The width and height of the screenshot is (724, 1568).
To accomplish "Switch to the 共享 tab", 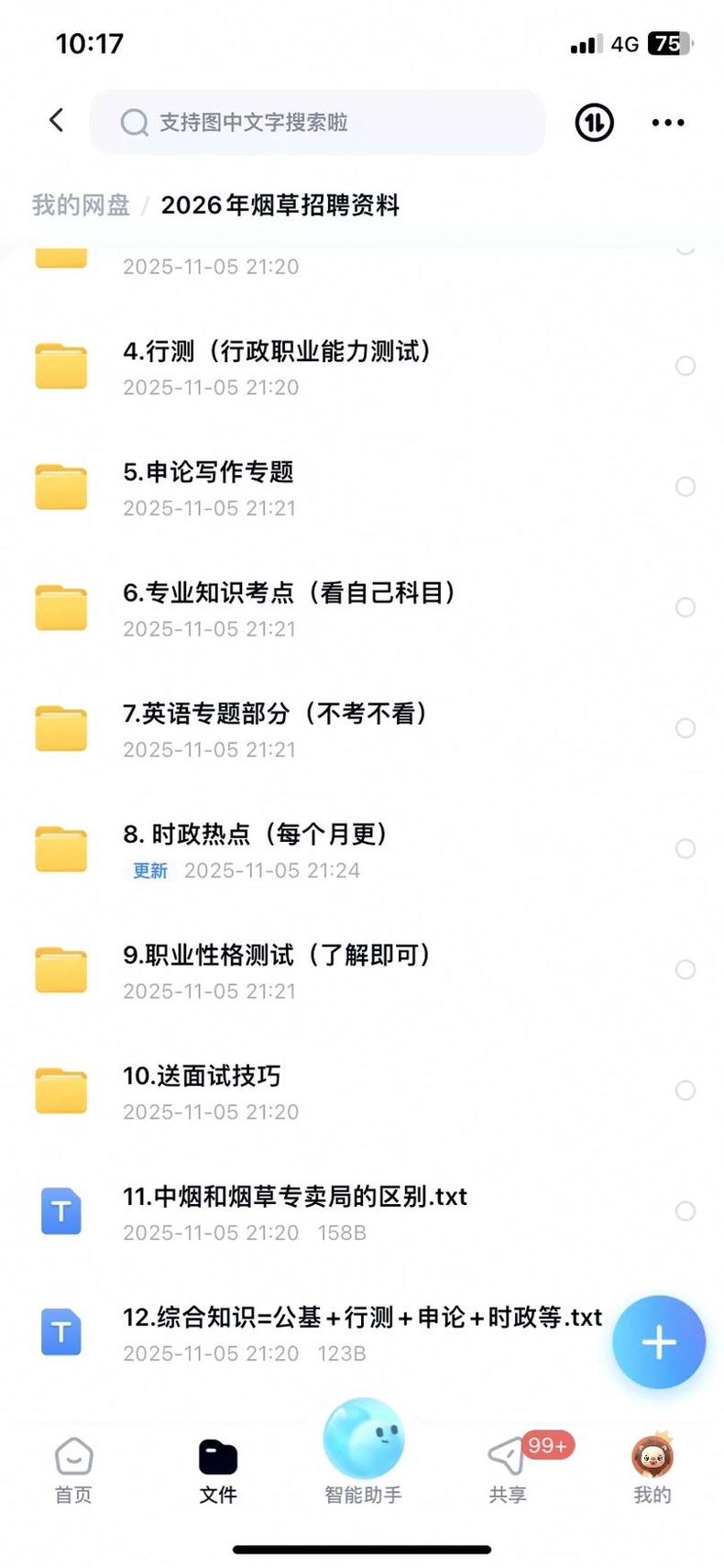I will [x=508, y=1470].
